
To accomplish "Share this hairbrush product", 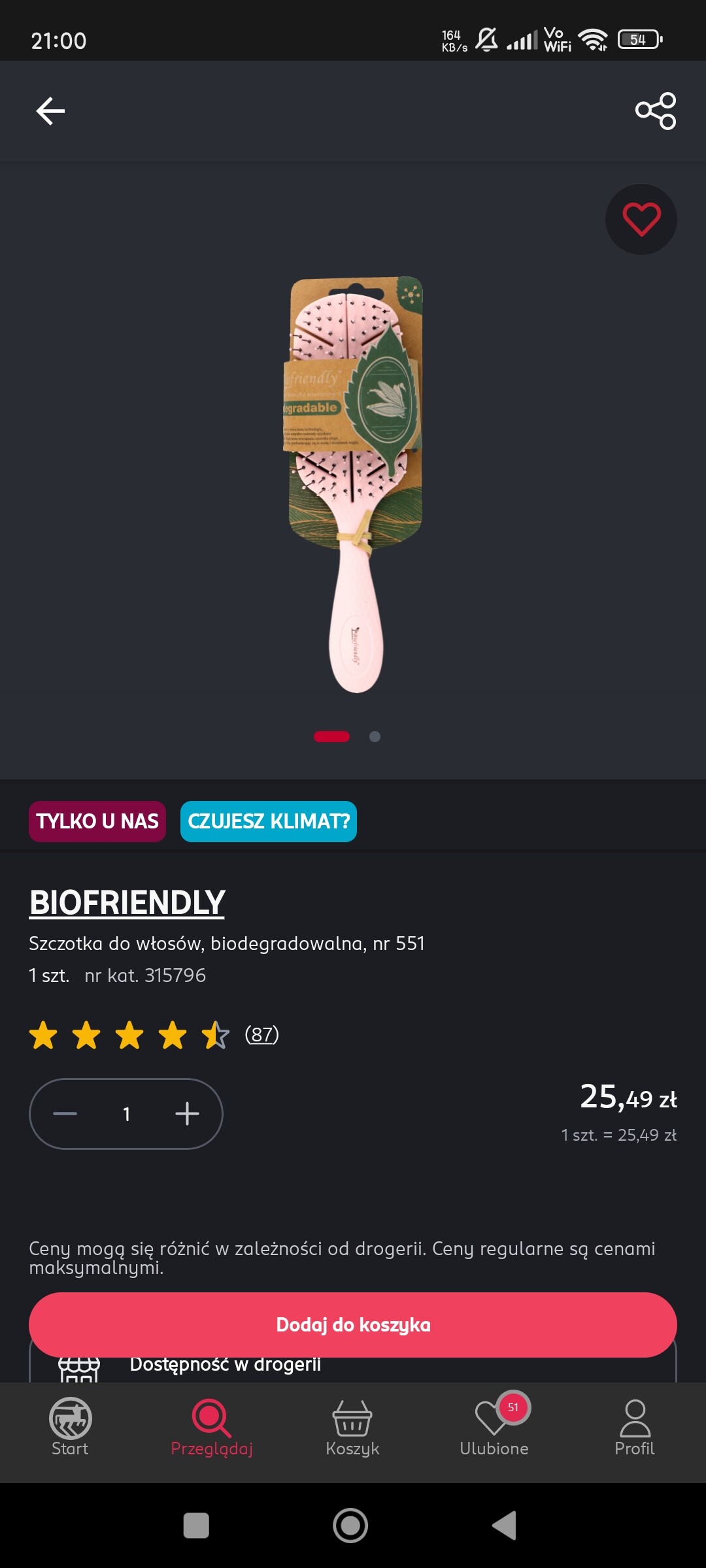I will (x=656, y=111).
